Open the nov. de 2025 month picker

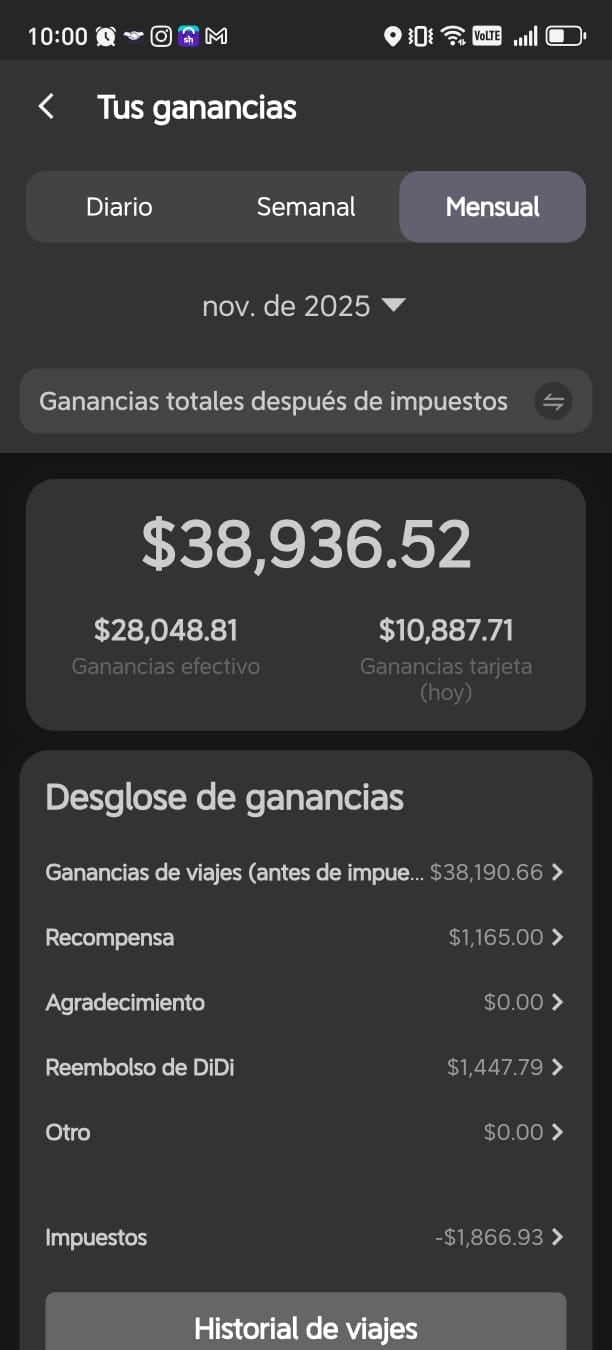304,306
